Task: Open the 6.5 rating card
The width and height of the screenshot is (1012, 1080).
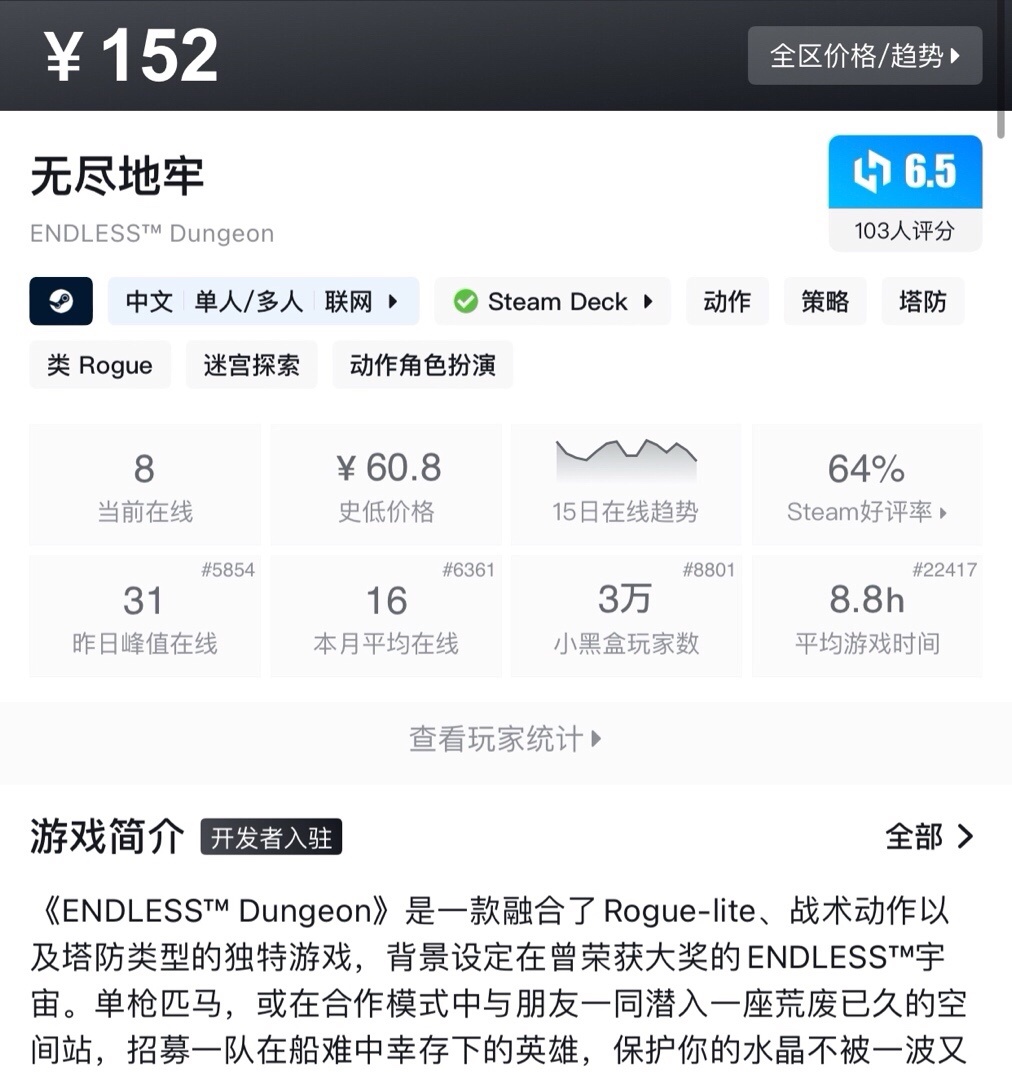Action: pos(904,192)
